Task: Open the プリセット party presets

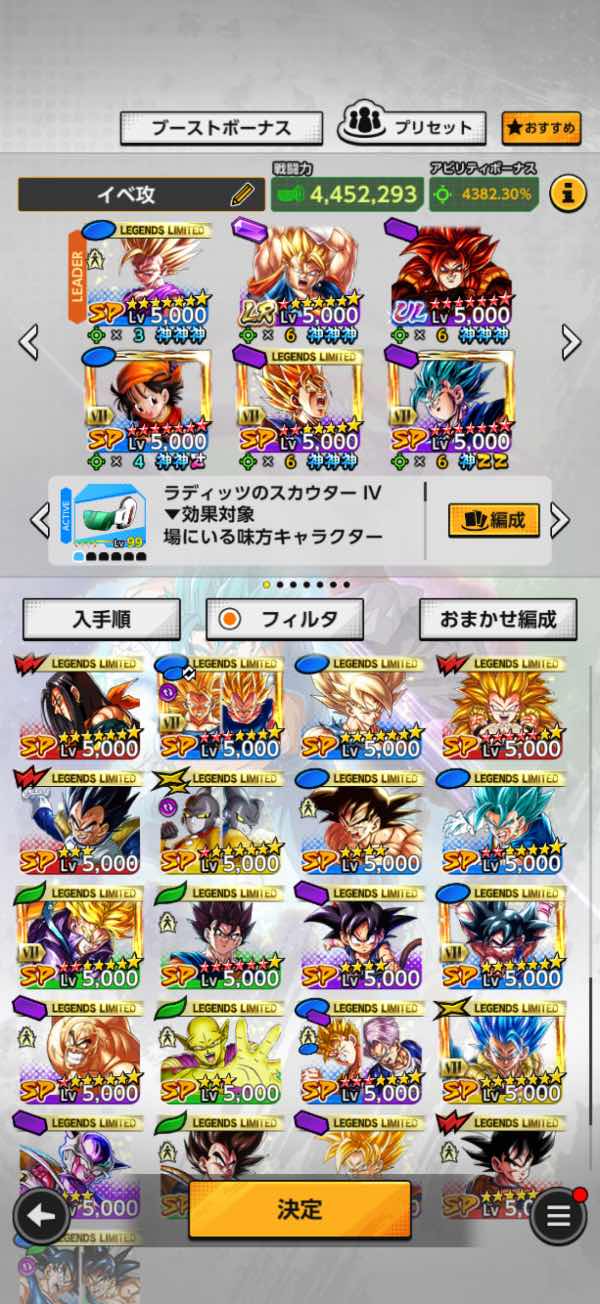Action: click(x=411, y=126)
